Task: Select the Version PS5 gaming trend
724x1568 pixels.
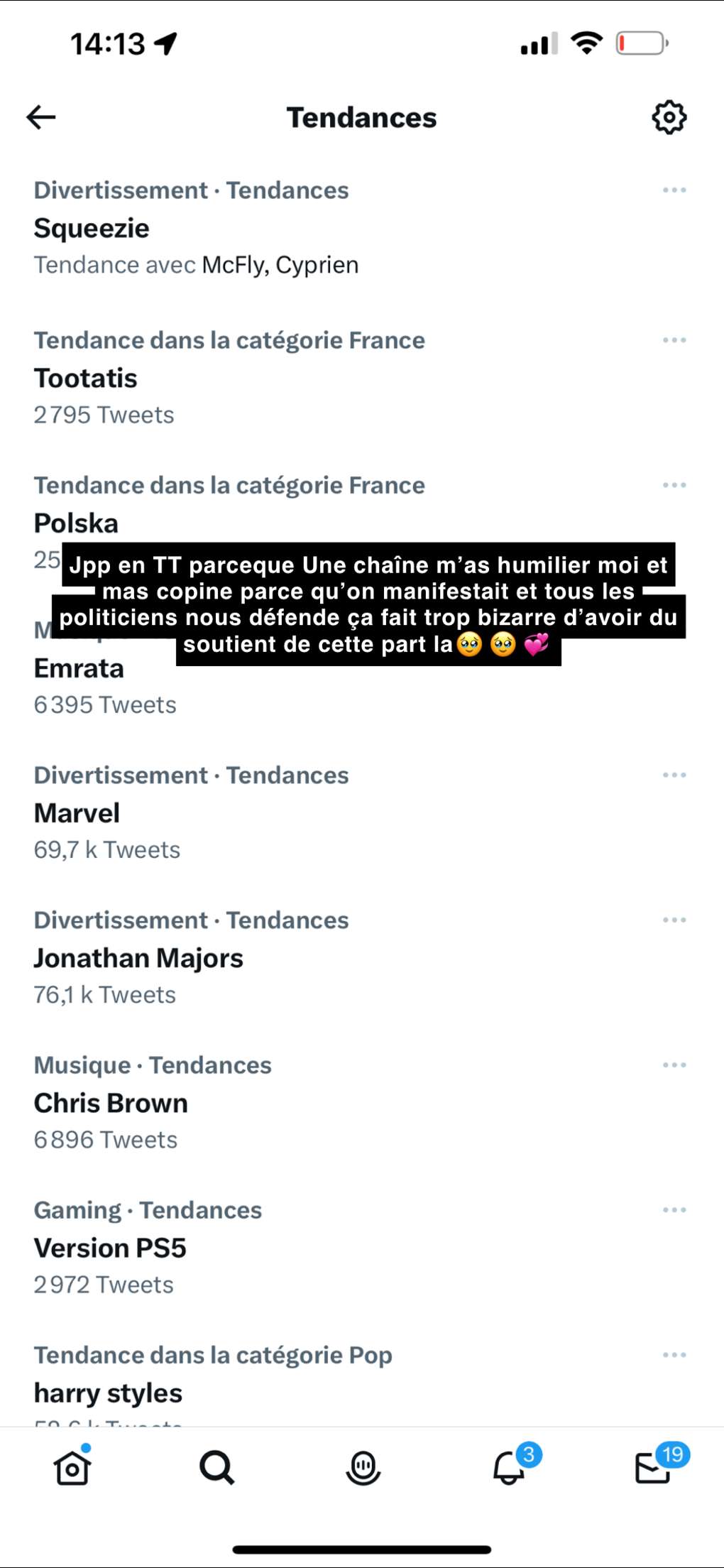Action: point(362,1247)
